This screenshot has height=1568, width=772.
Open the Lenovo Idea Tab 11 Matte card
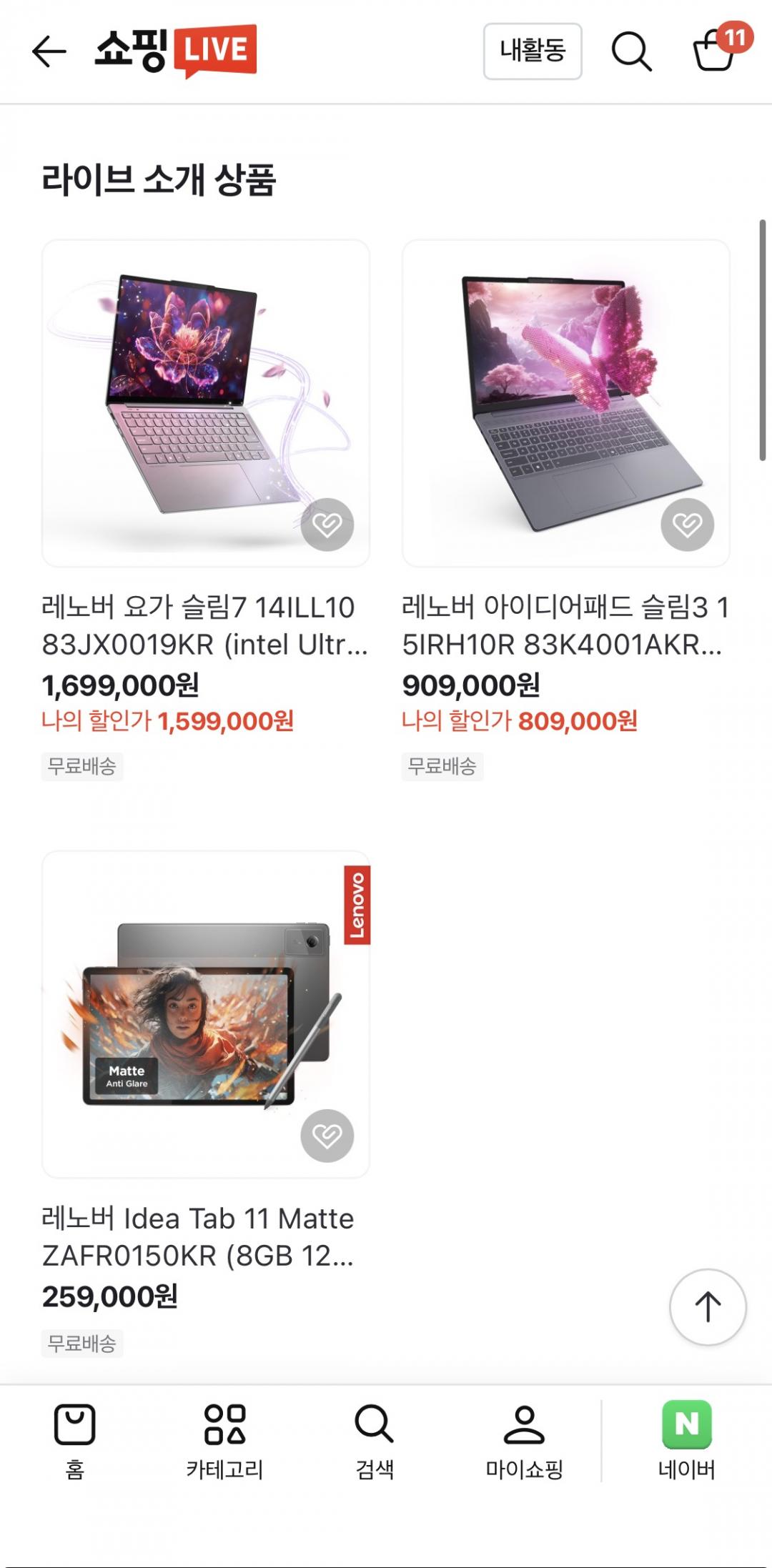coord(205,1013)
